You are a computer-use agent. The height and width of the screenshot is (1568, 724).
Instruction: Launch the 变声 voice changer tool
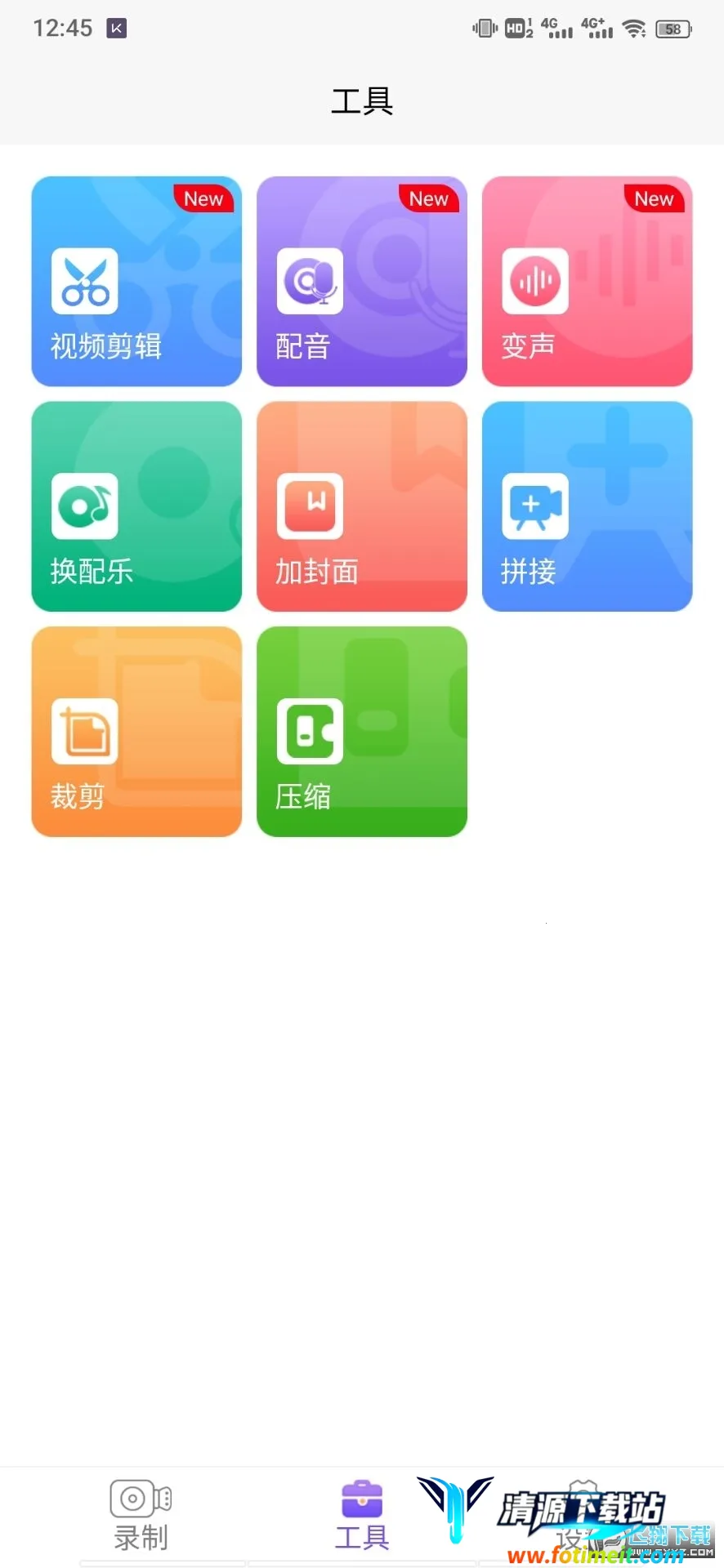587,282
